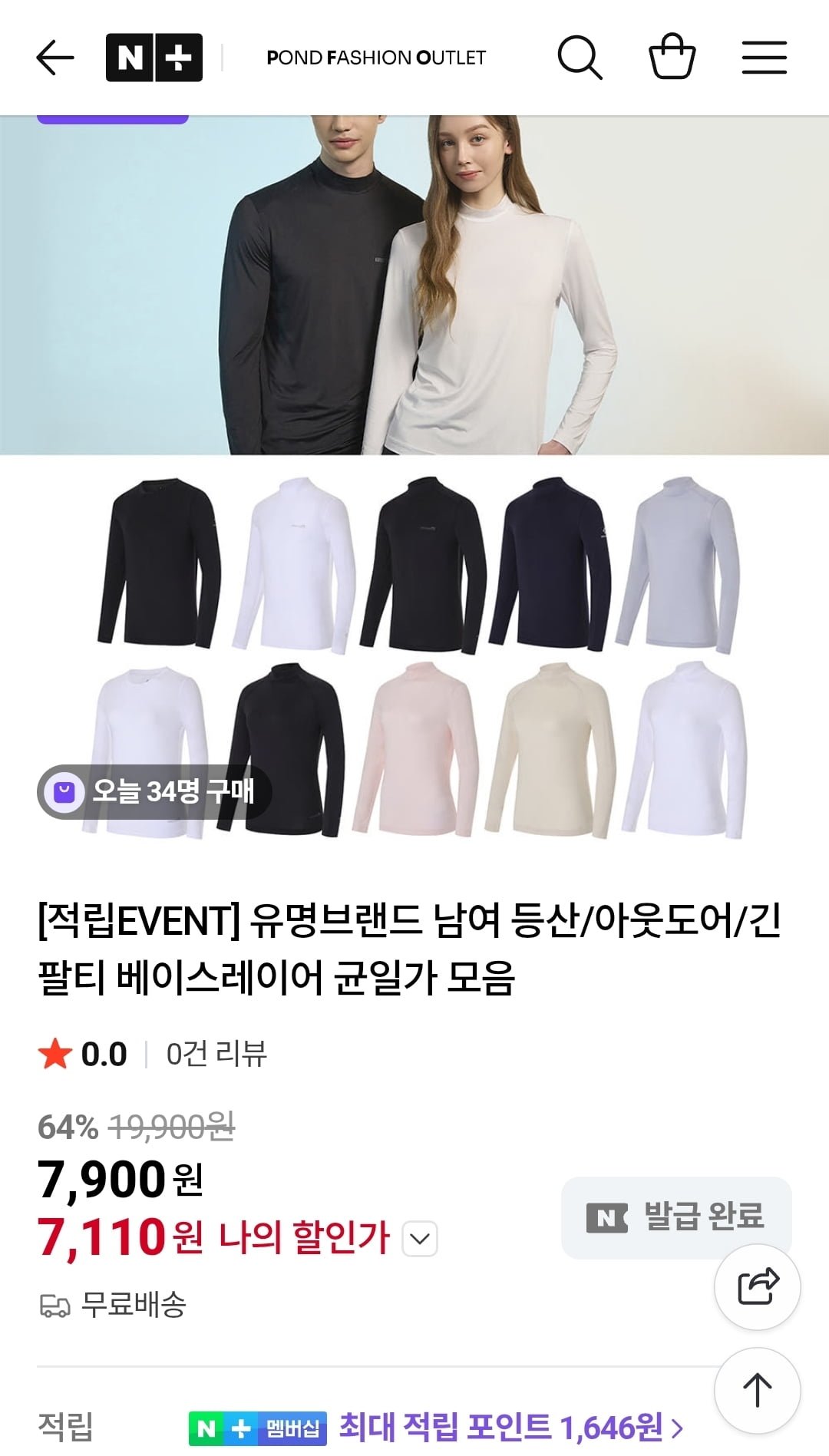Open 최대 적립 포인트 1,646원 details
Image resolution: width=829 pixels, height=1456 pixels.
point(510,1428)
